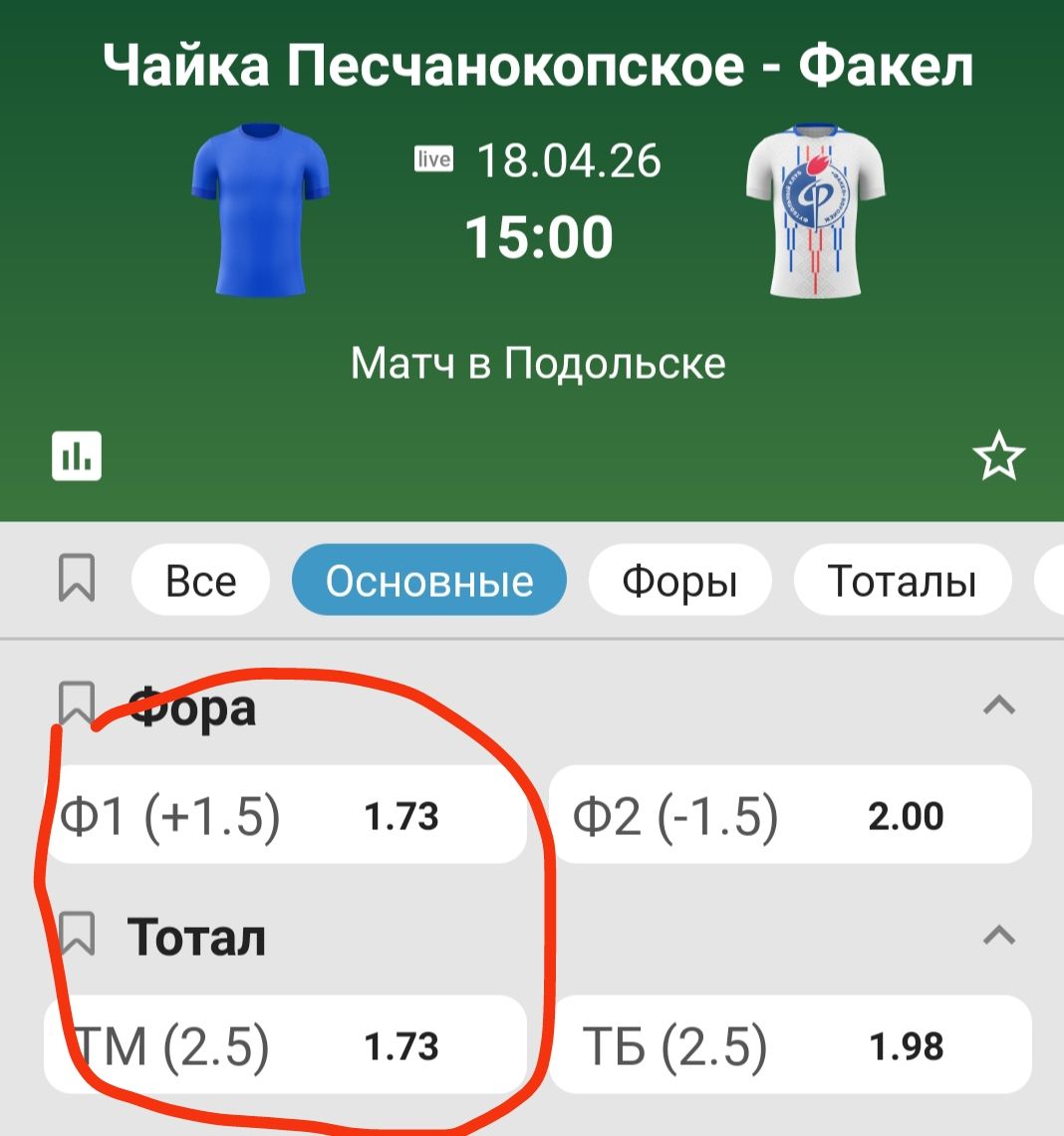This screenshot has height=1136, width=1064.
Task: Open the match statistics icon
Action: pos(77,456)
